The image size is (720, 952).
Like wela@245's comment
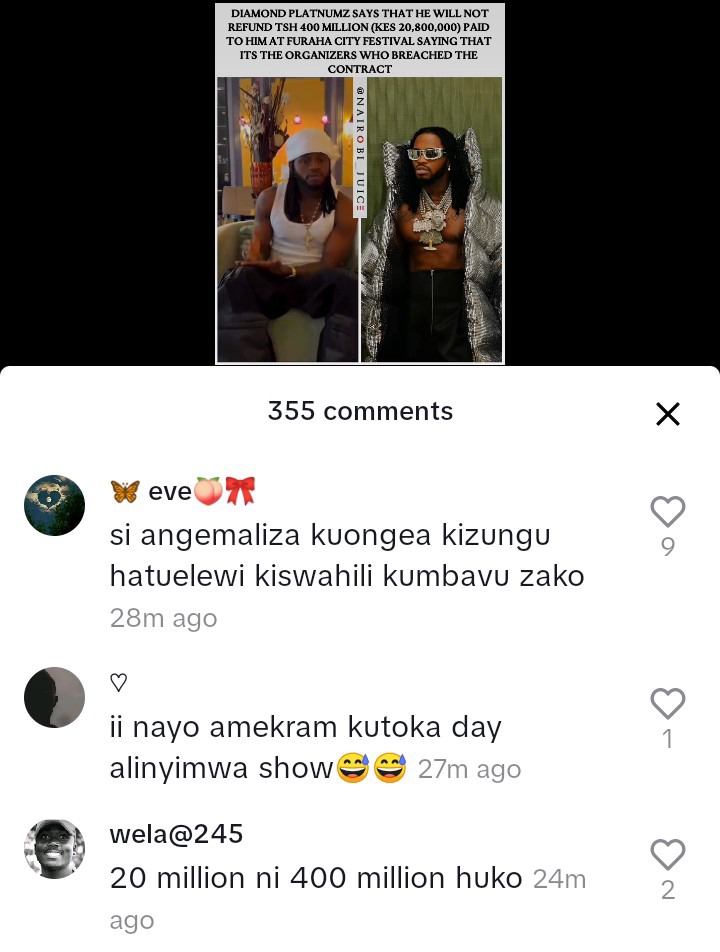point(667,855)
